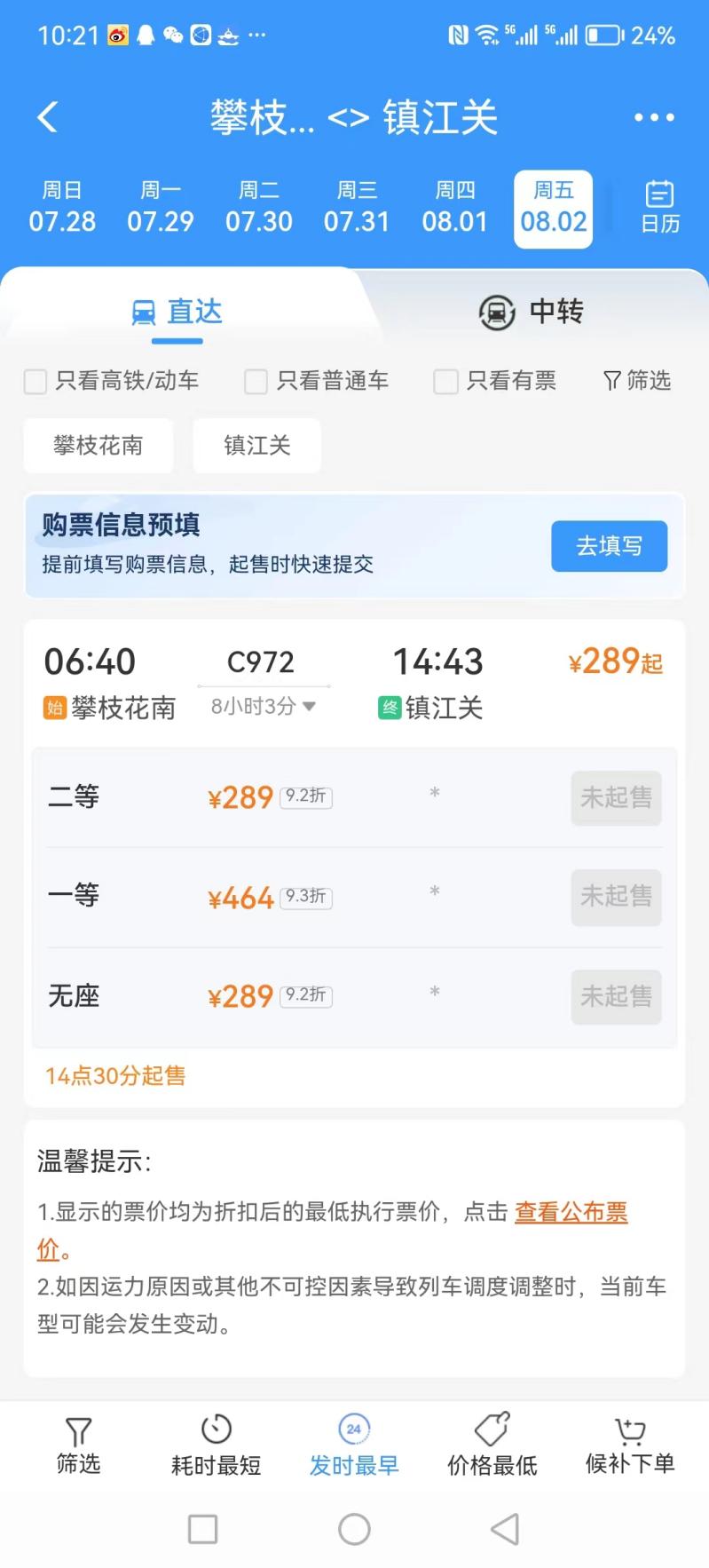Open 筛选 filter next to checkboxes

click(x=637, y=381)
